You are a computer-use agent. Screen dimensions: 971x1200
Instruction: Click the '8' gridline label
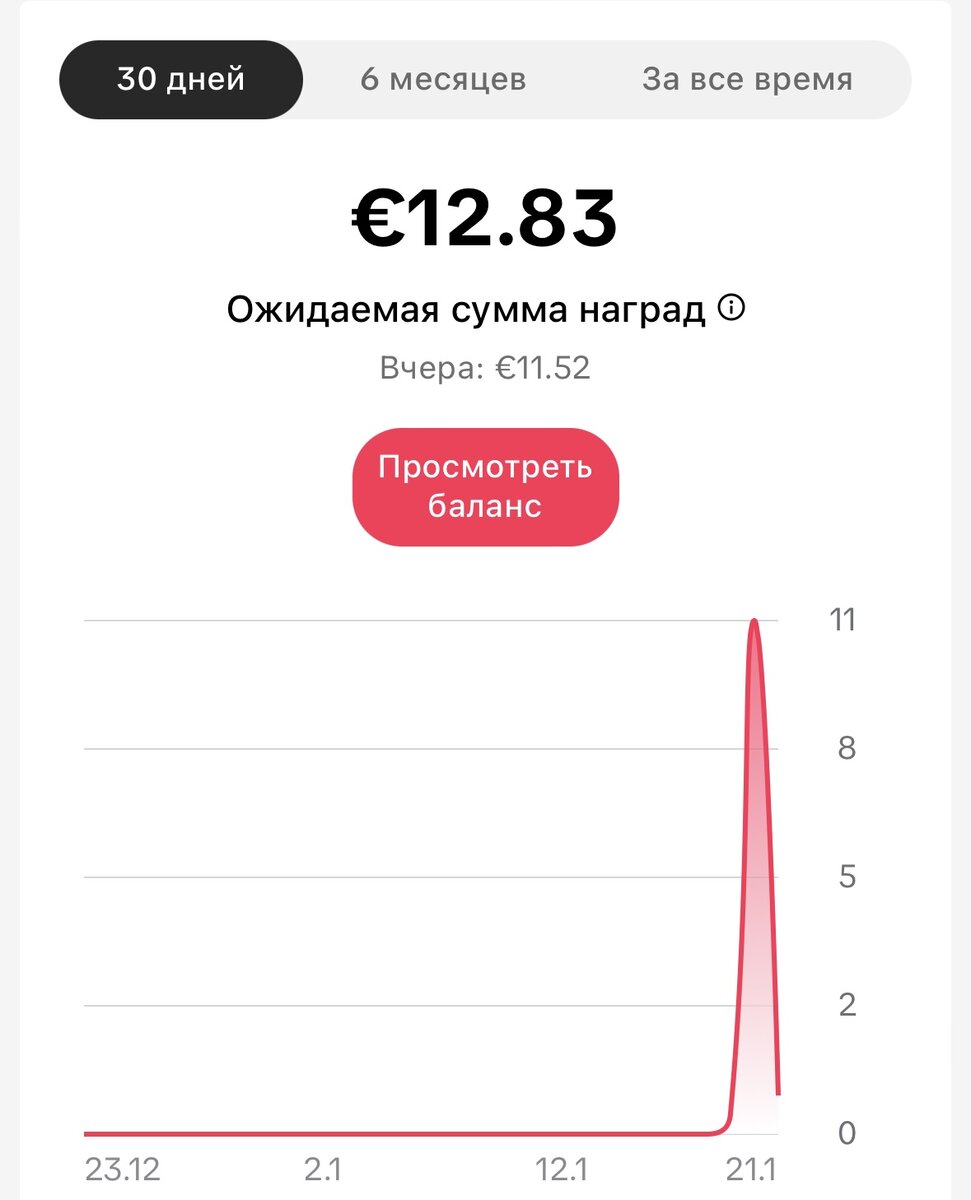click(845, 747)
